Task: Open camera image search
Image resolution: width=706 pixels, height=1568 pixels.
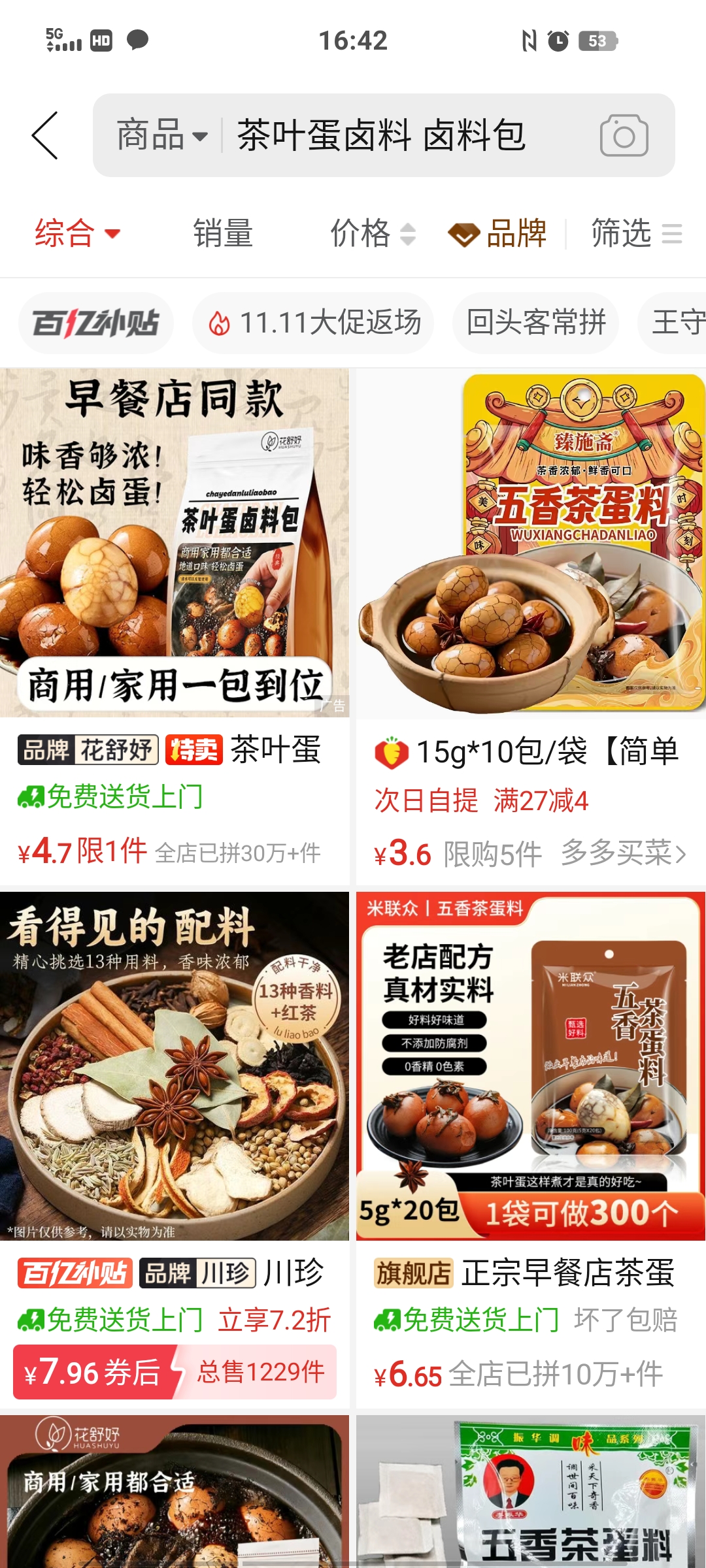Action: tap(624, 135)
